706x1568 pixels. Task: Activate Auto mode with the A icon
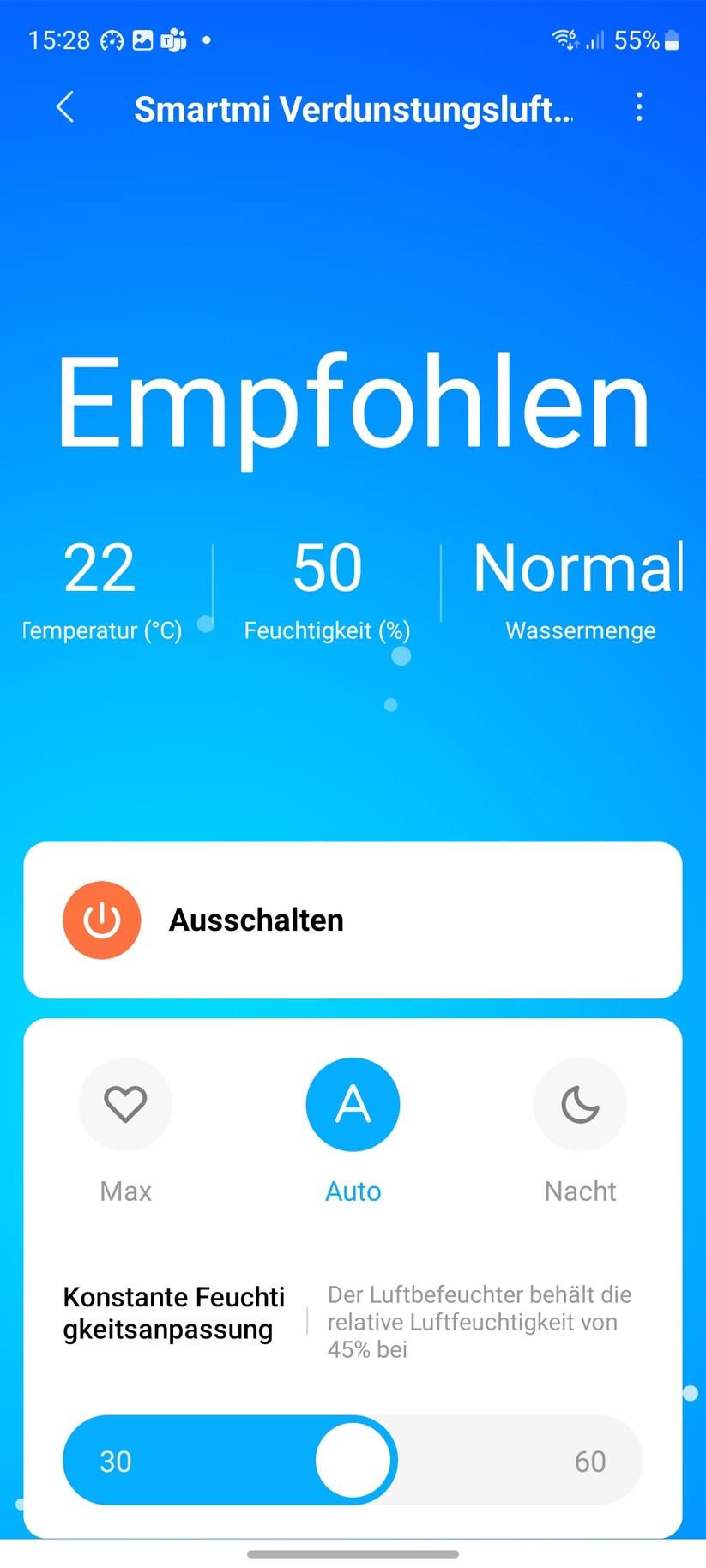point(353,1104)
